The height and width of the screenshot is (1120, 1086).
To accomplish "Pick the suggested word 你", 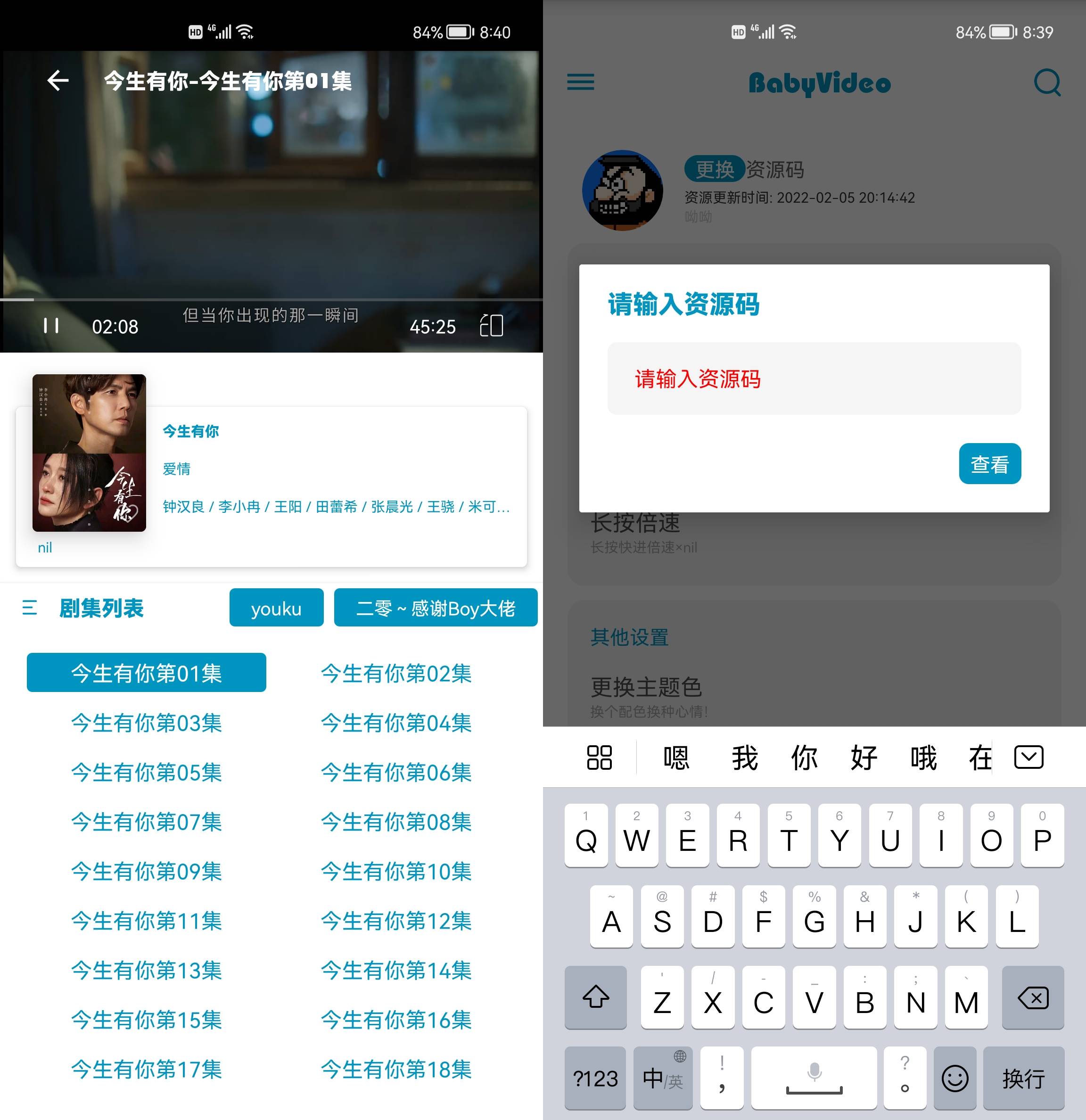I will (x=804, y=758).
